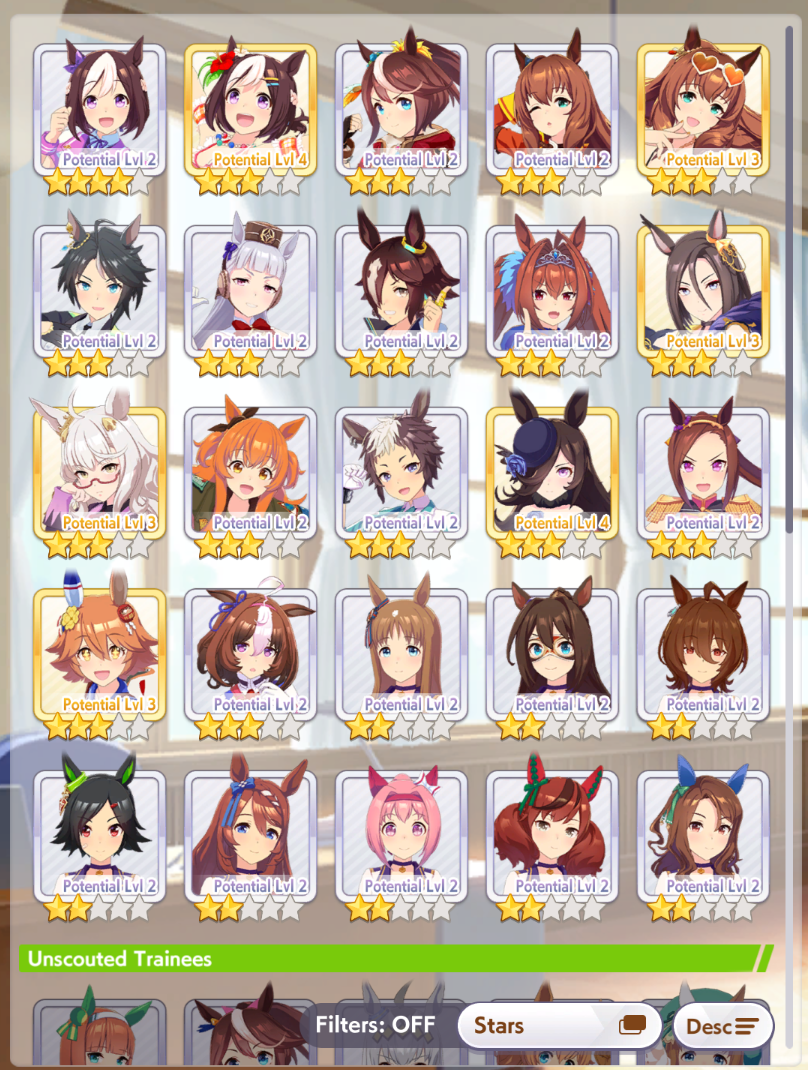
Task: Select Biwa Hayahide wearing red glasses
Action: pyautogui.click(x=99, y=470)
